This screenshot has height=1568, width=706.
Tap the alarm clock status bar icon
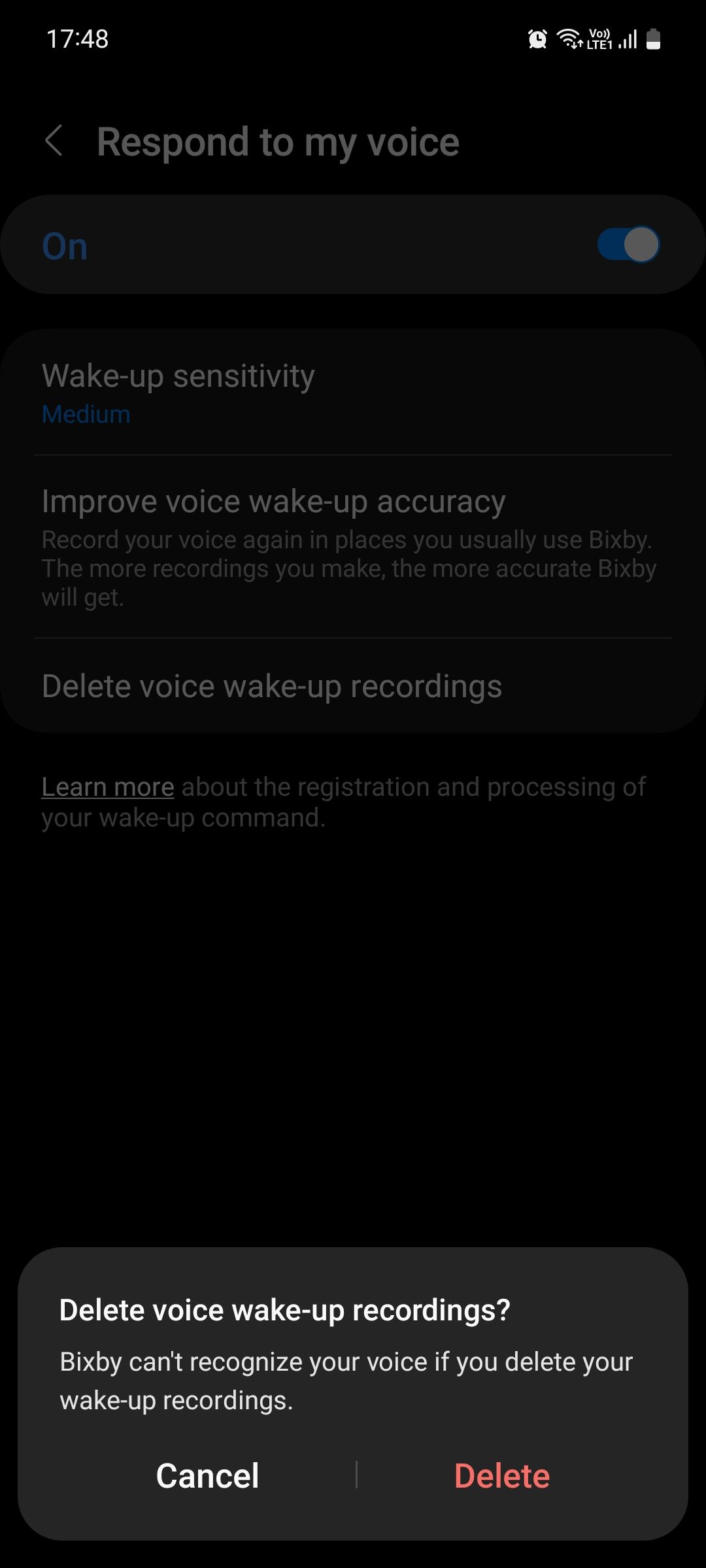coord(536,39)
